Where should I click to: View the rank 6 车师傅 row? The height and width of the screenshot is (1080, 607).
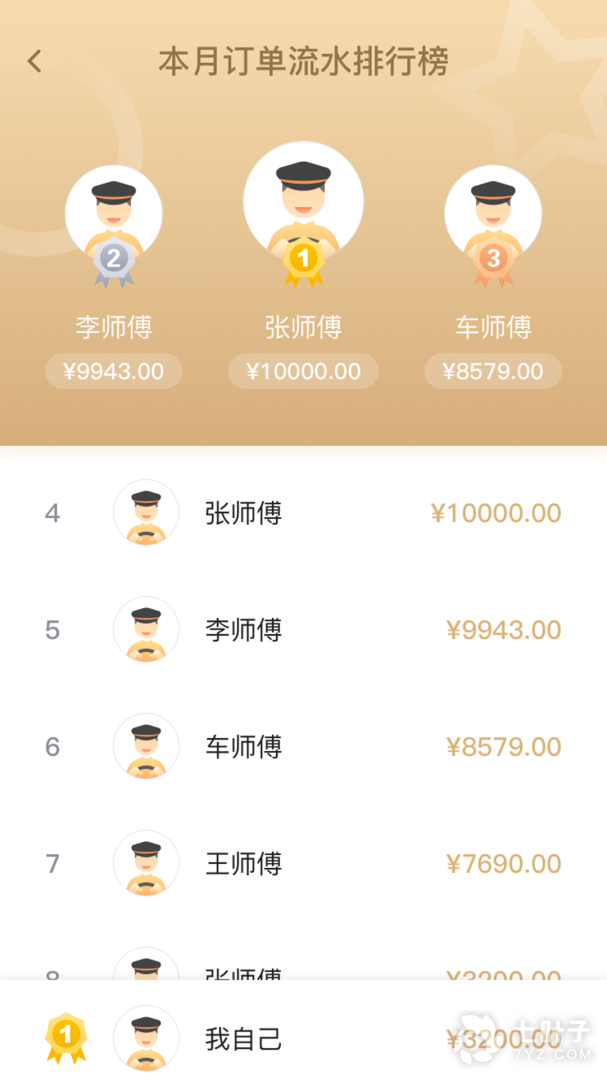click(x=303, y=747)
